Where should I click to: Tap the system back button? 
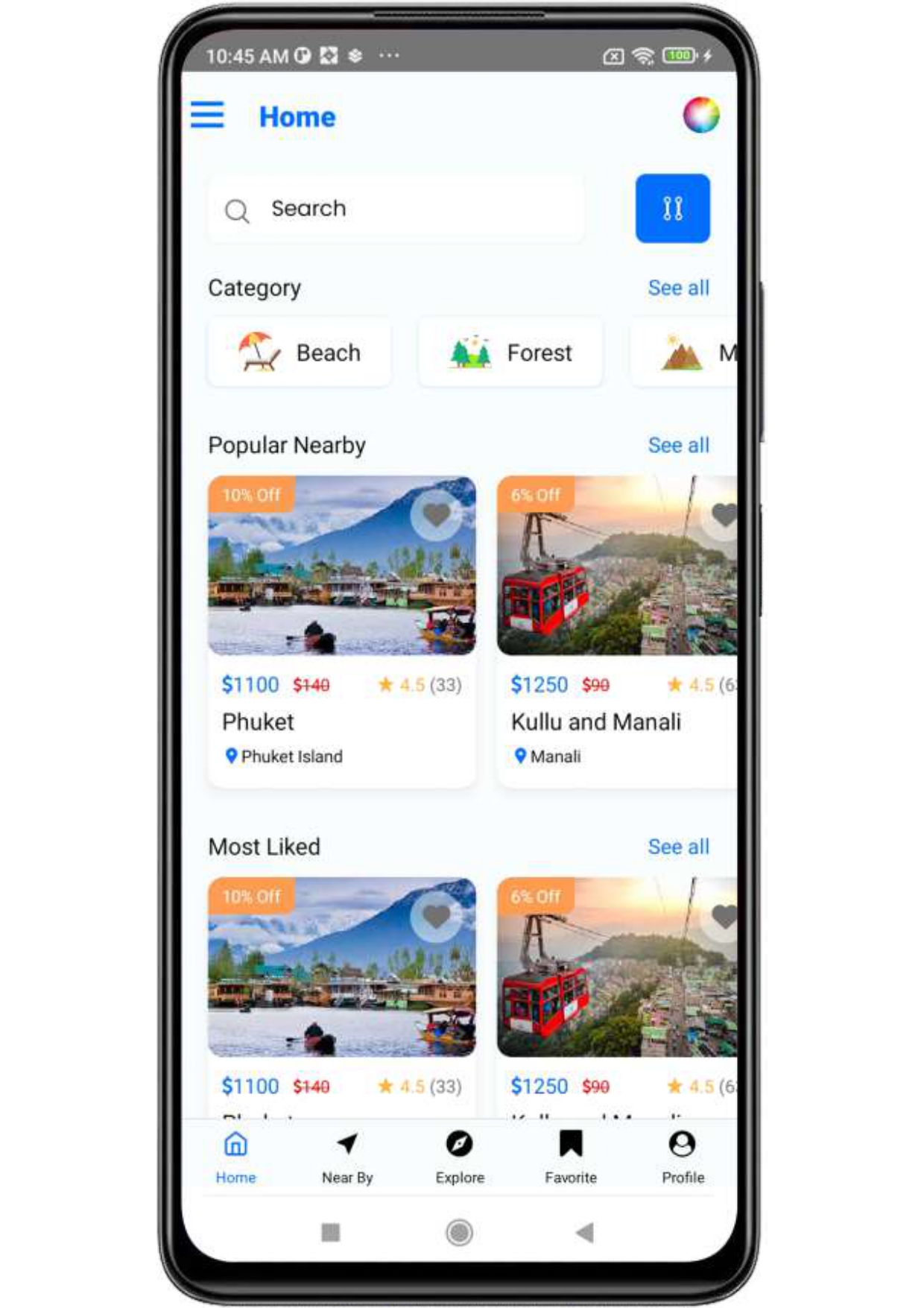[x=585, y=1232]
